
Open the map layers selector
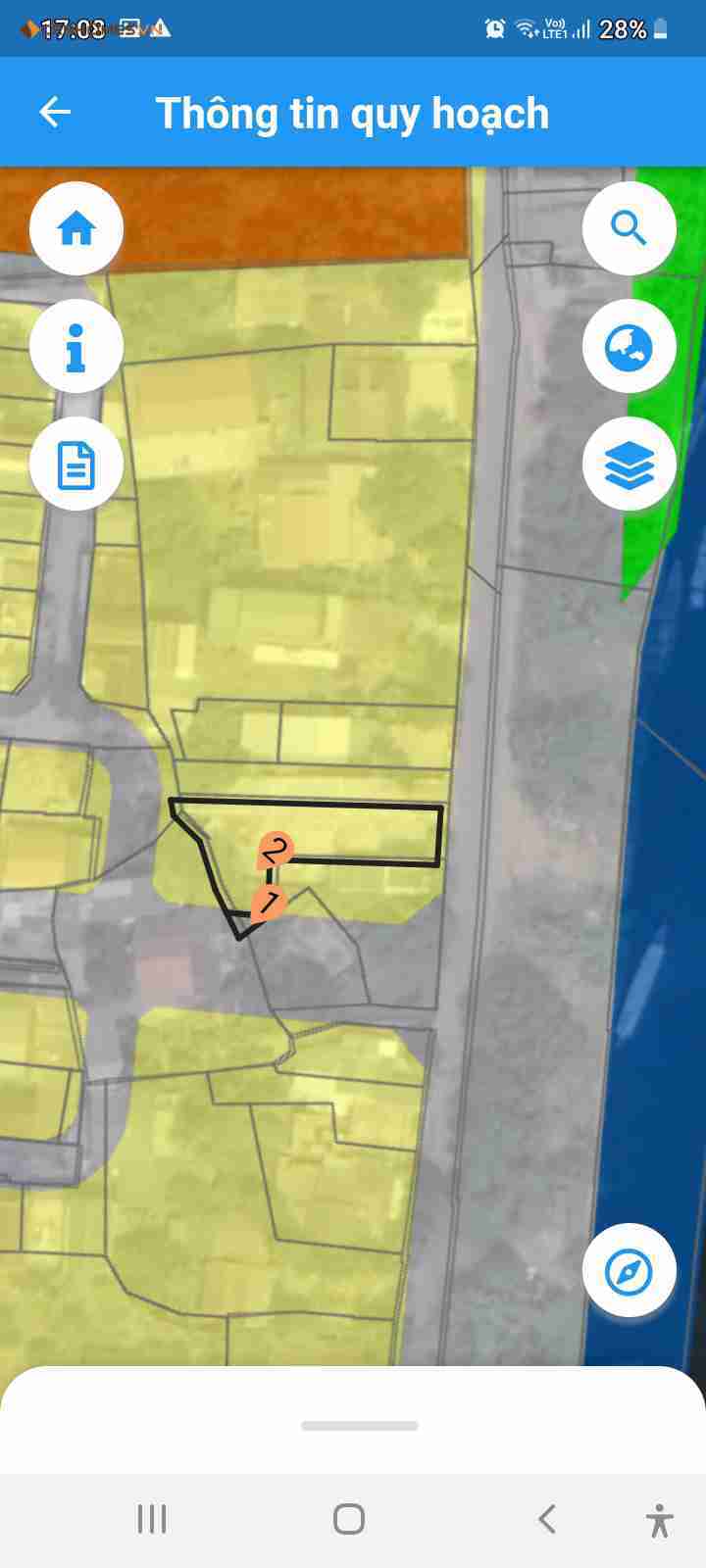coord(630,464)
